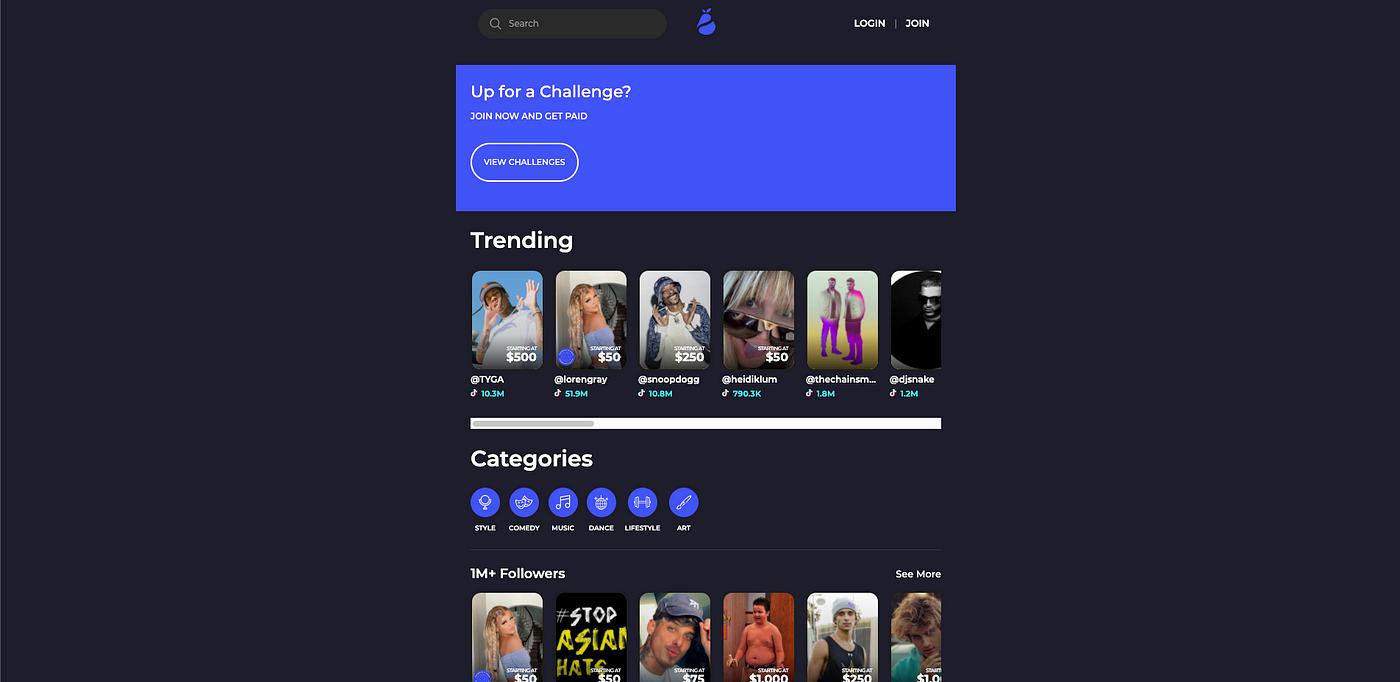This screenshot has height=682, width=1400.
Task: Open @lorengray's trending card
Action: (x=591, y=320)
